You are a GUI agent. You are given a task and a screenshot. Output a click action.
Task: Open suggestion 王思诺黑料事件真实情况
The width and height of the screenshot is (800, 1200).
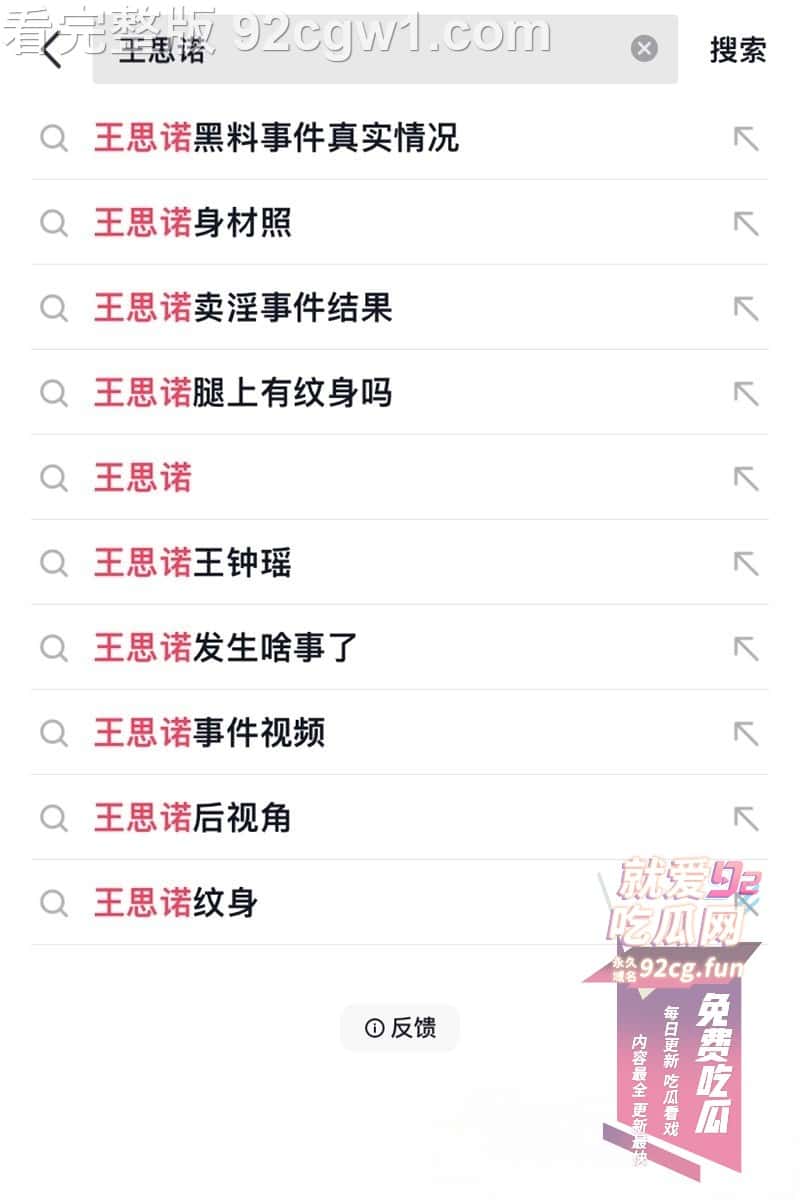coord(276,138)
